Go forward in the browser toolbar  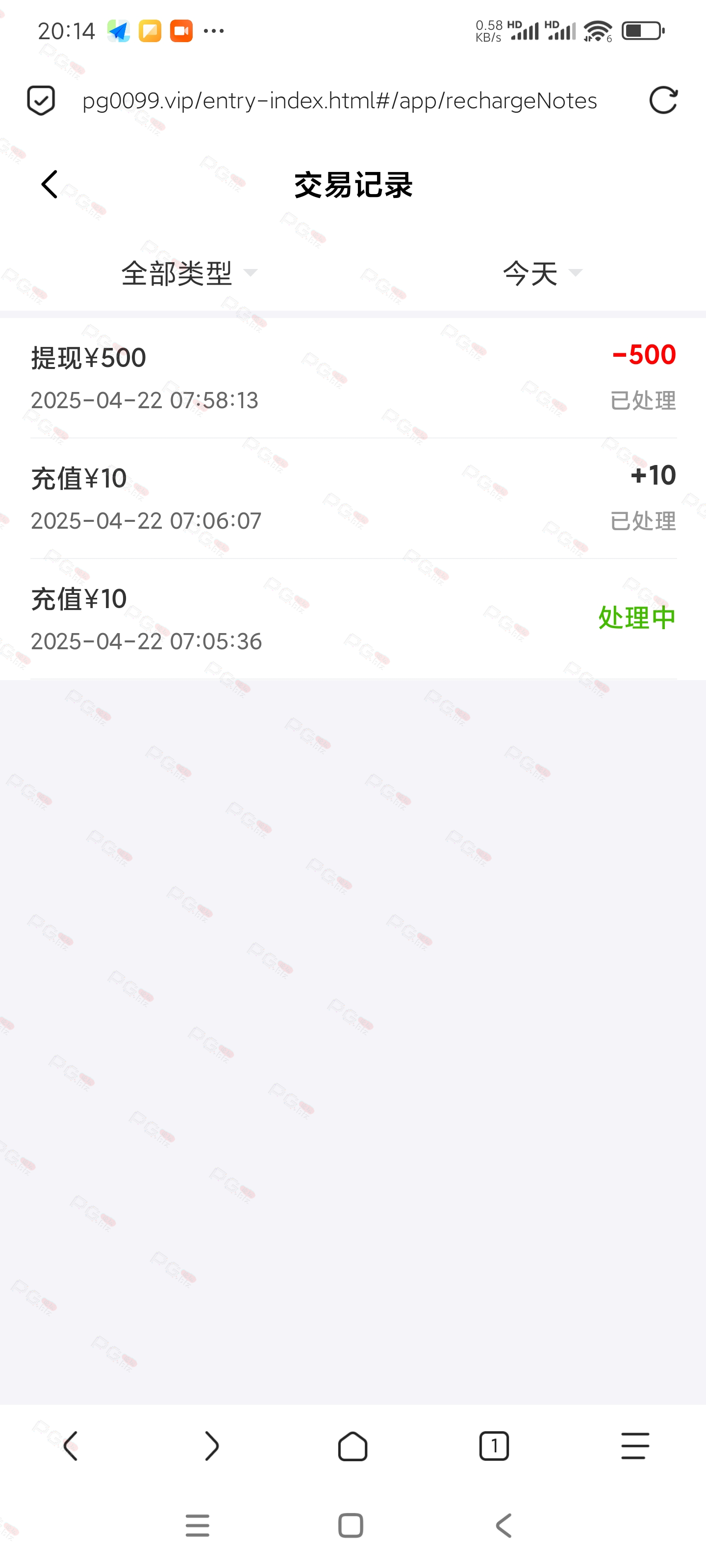click(211, 1445)
